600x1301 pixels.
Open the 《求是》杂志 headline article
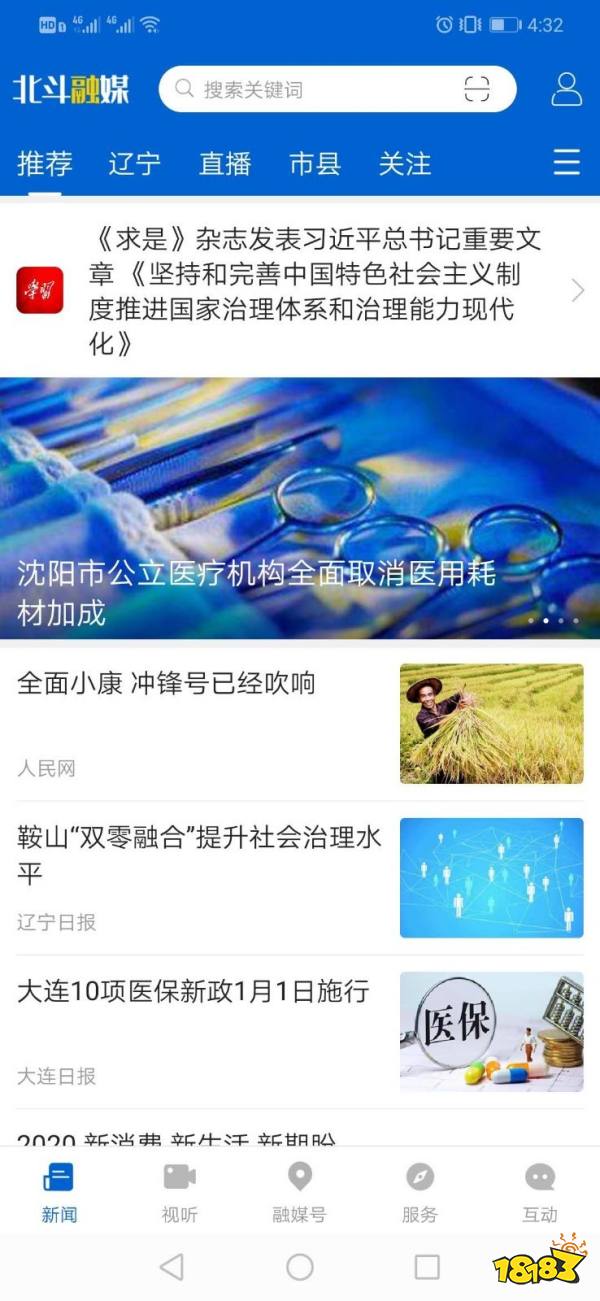(x=314, y=291)
